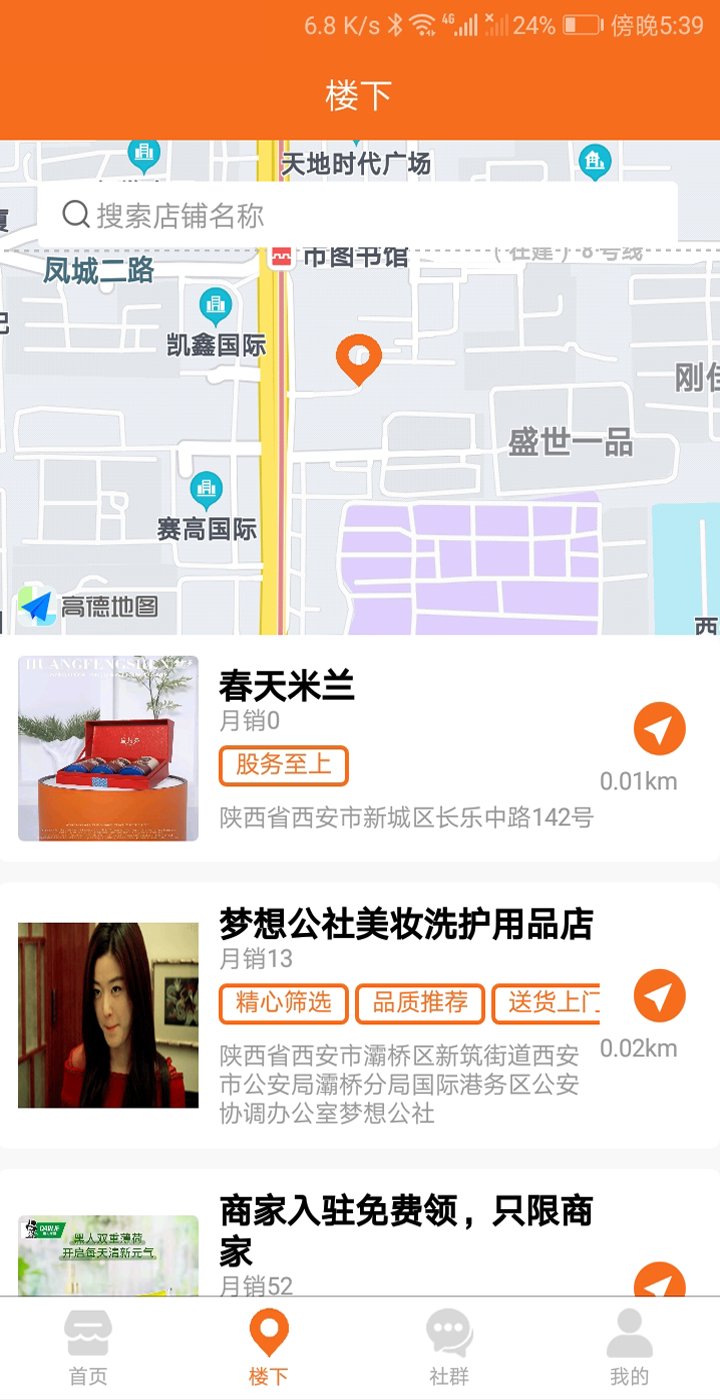The width and height of the screenshot is (720, 1400).
Task: Open the 我的 tab
Action: [629, 1348]
